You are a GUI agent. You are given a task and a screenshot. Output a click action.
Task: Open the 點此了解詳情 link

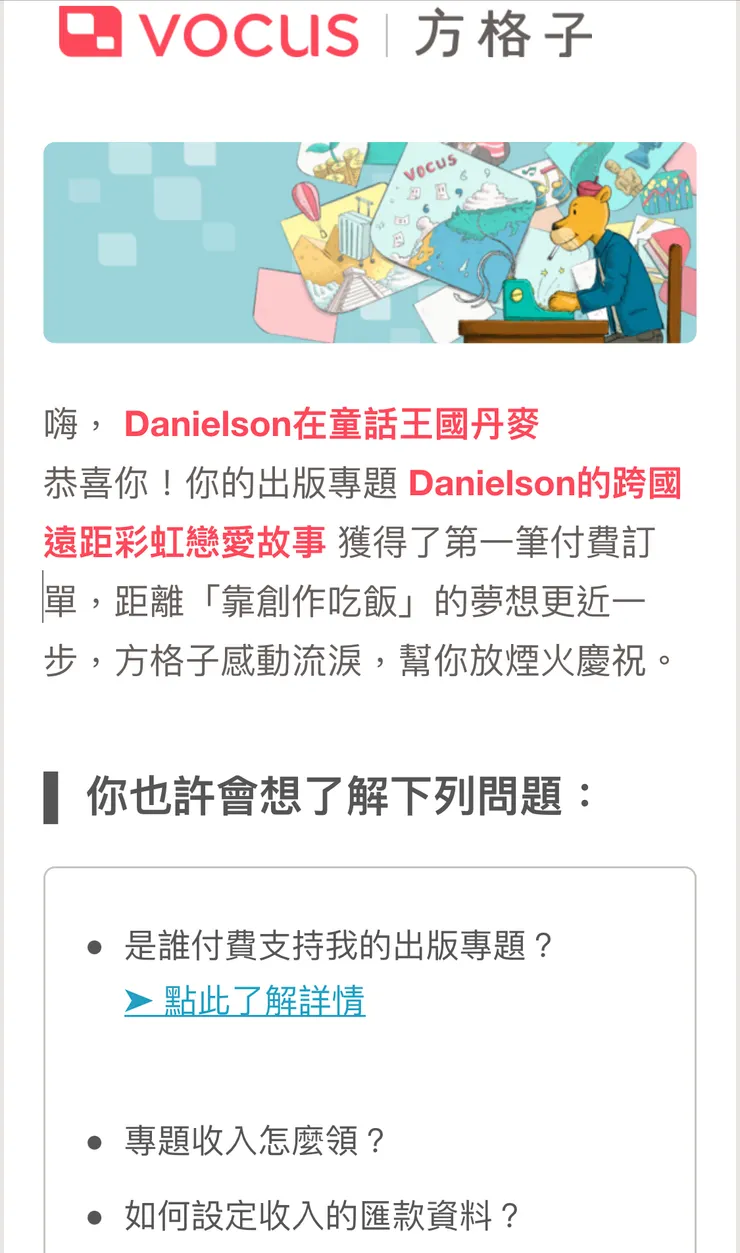[245, 1001]
